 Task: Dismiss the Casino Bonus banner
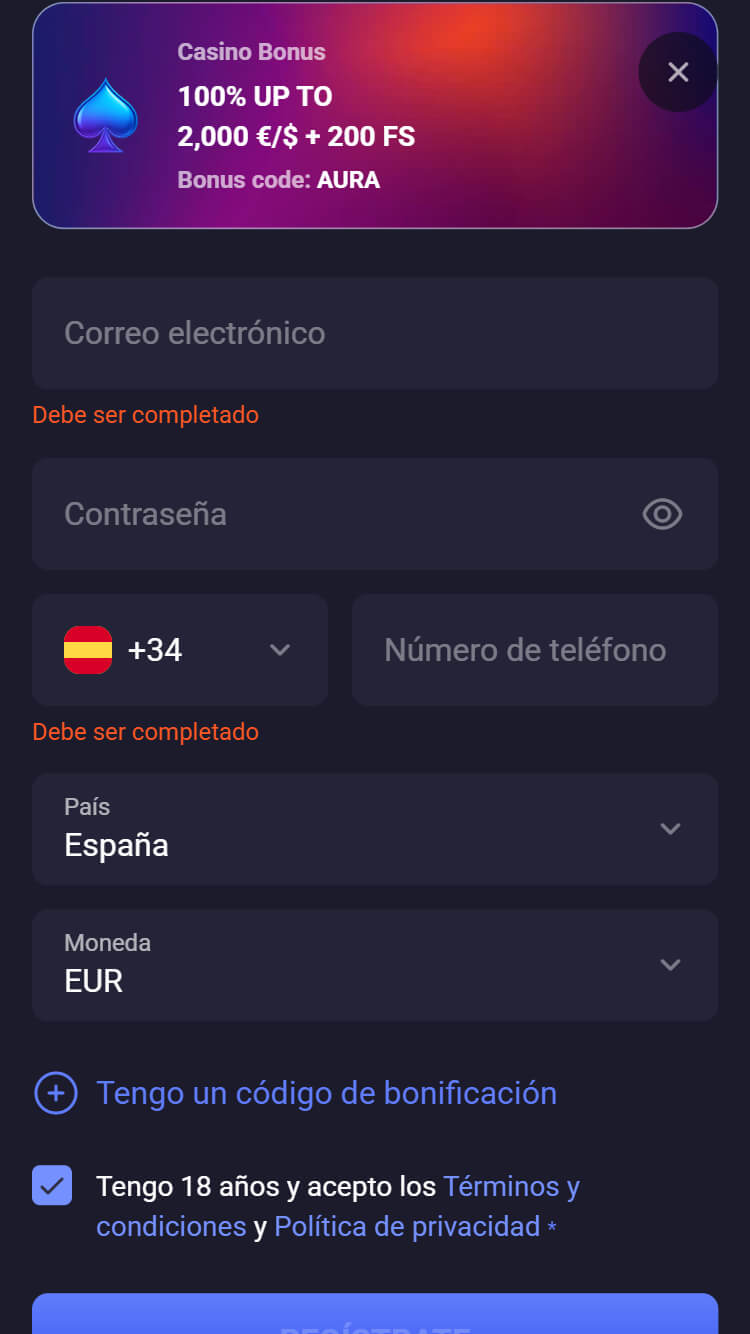click(678, 72)
